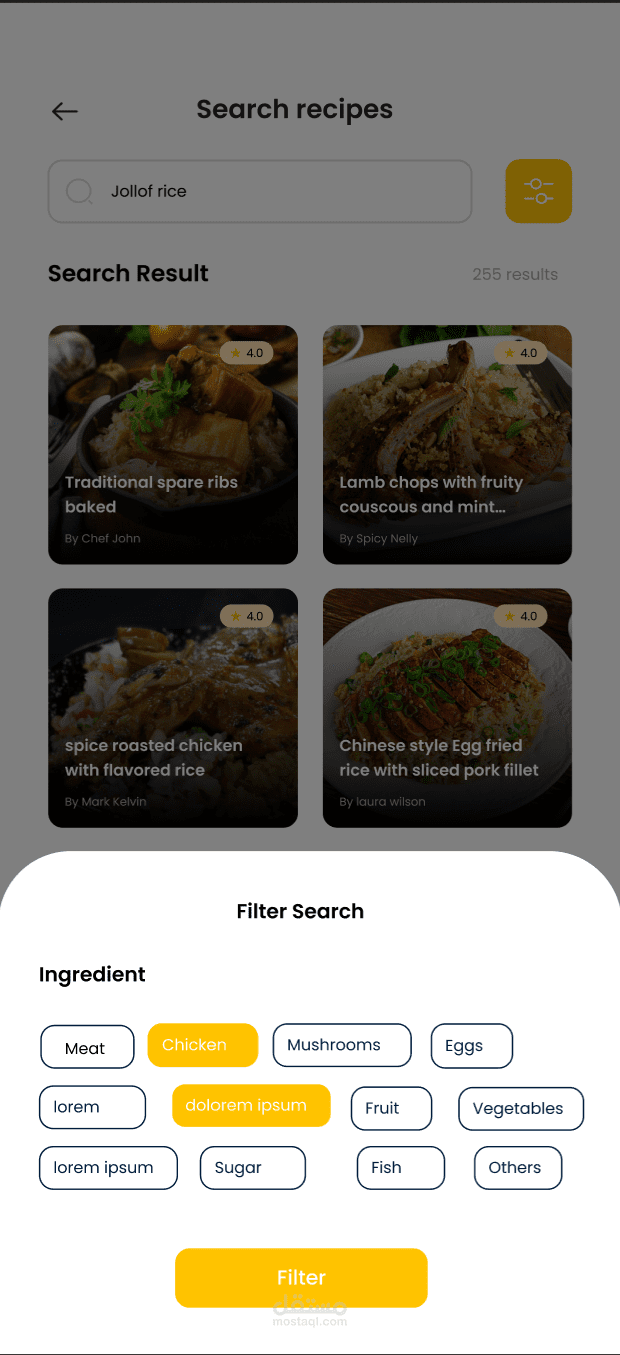The width and height of the screenshot is (620, 1355).
Task: Deselect the dolorem ipsum chip
Action: pos(251,1105)
